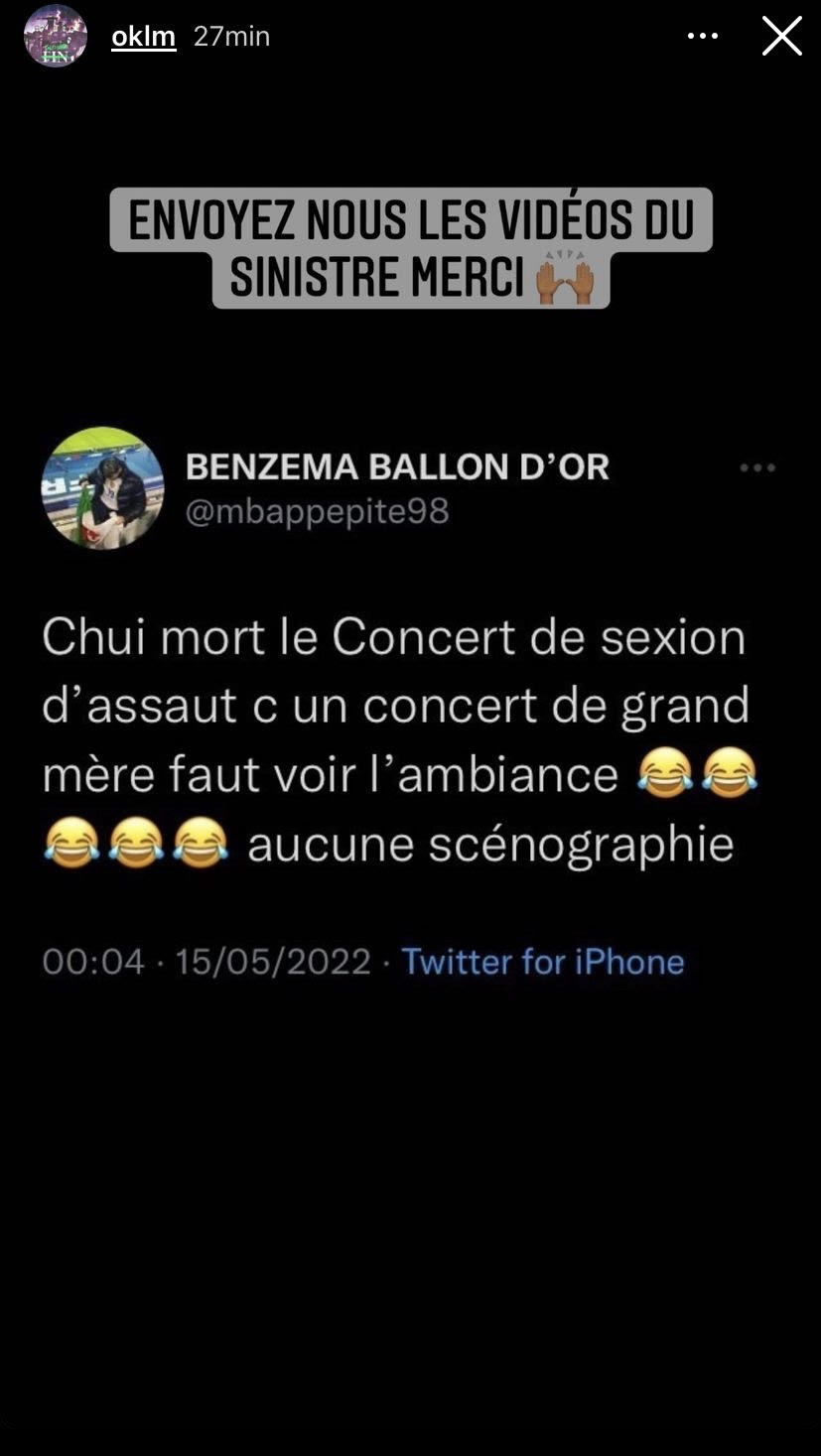The width and height of the screenshot is (821, 1456).
Task: Open the story options three-dot menu
Action: [703, 37]
